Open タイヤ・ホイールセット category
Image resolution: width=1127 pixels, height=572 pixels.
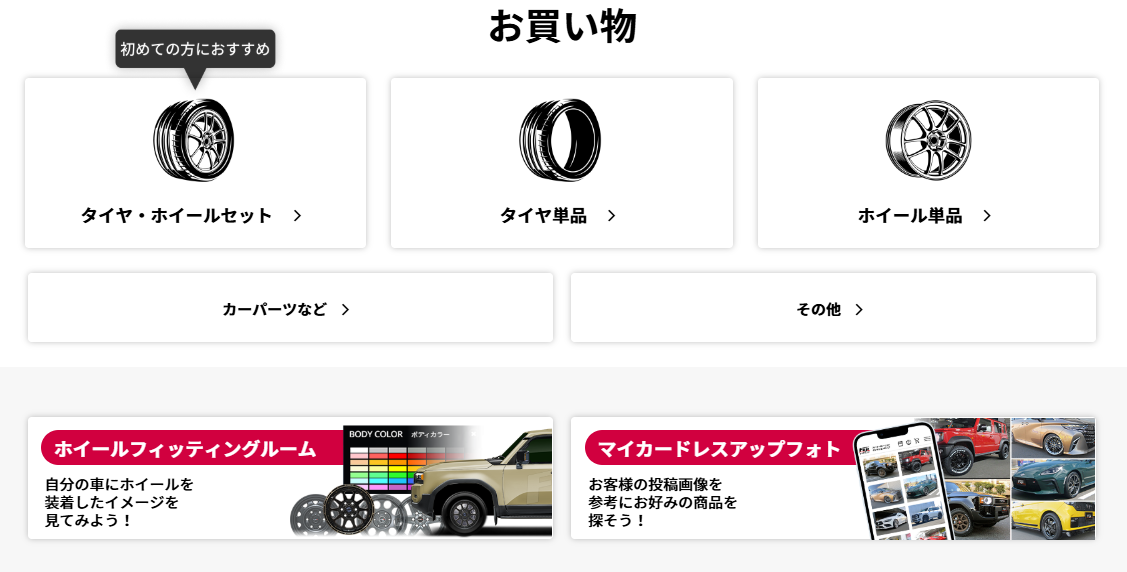pyautogui.click(x=195, y=164)
